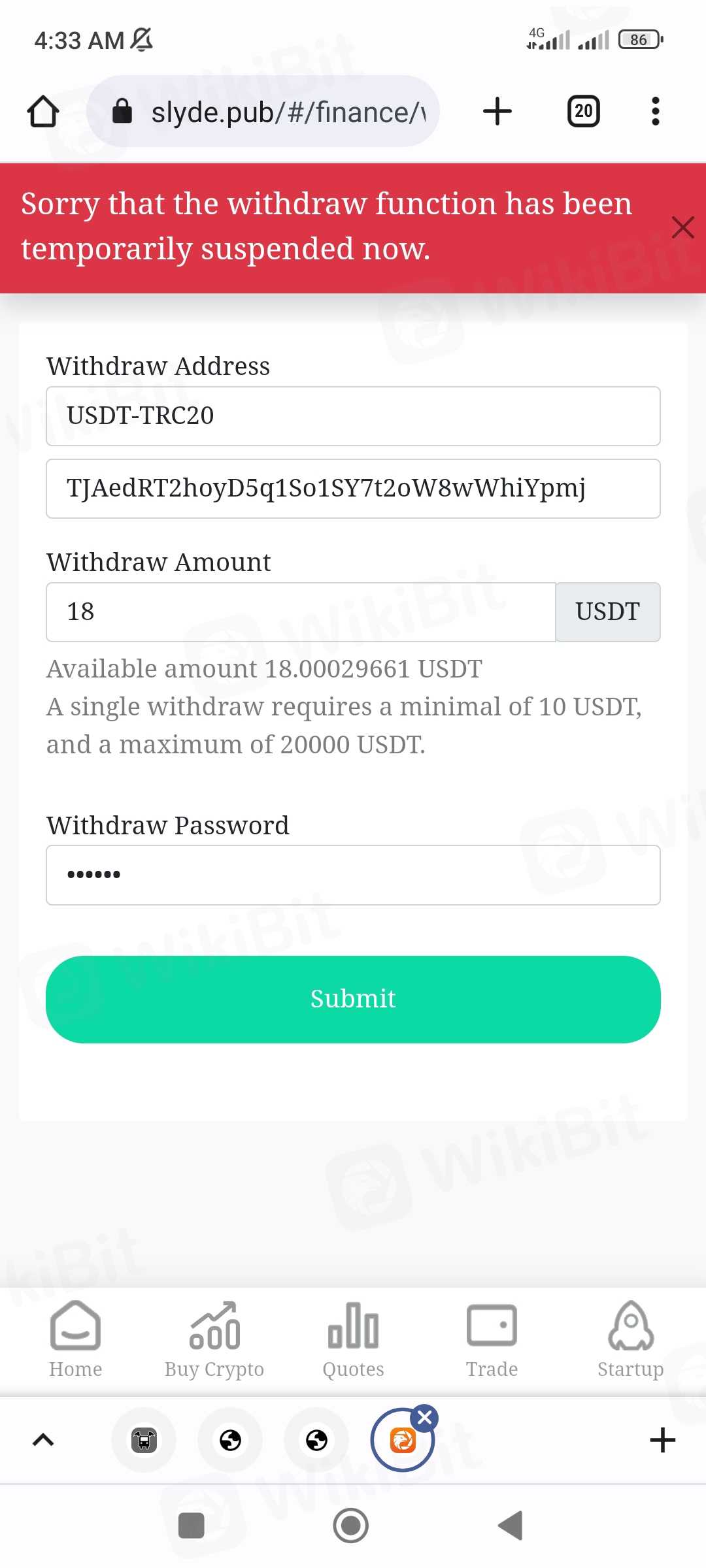Open the tab switcher showing 20

click(x=583, y=111)
